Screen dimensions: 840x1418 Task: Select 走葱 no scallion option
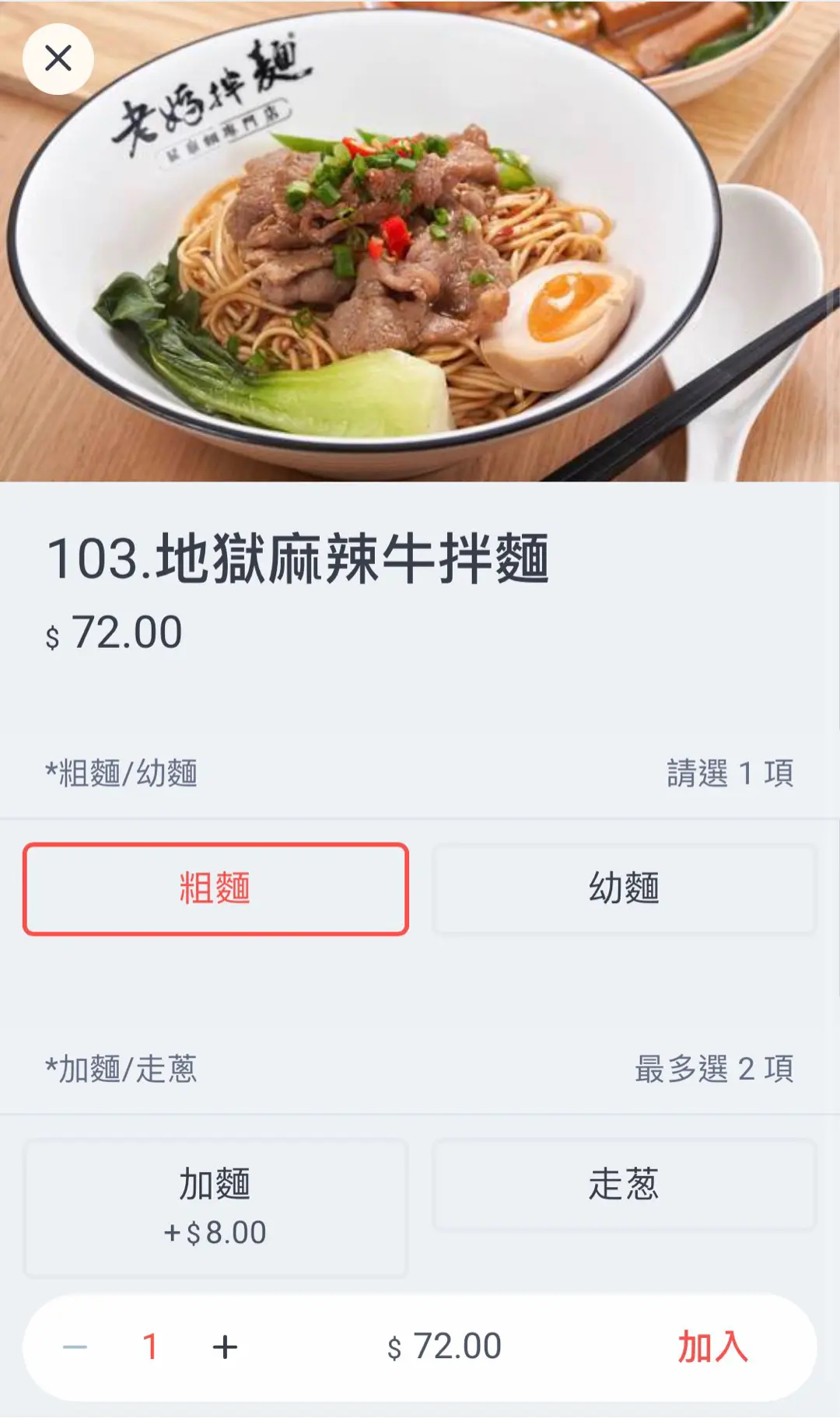pos(624,1185)
